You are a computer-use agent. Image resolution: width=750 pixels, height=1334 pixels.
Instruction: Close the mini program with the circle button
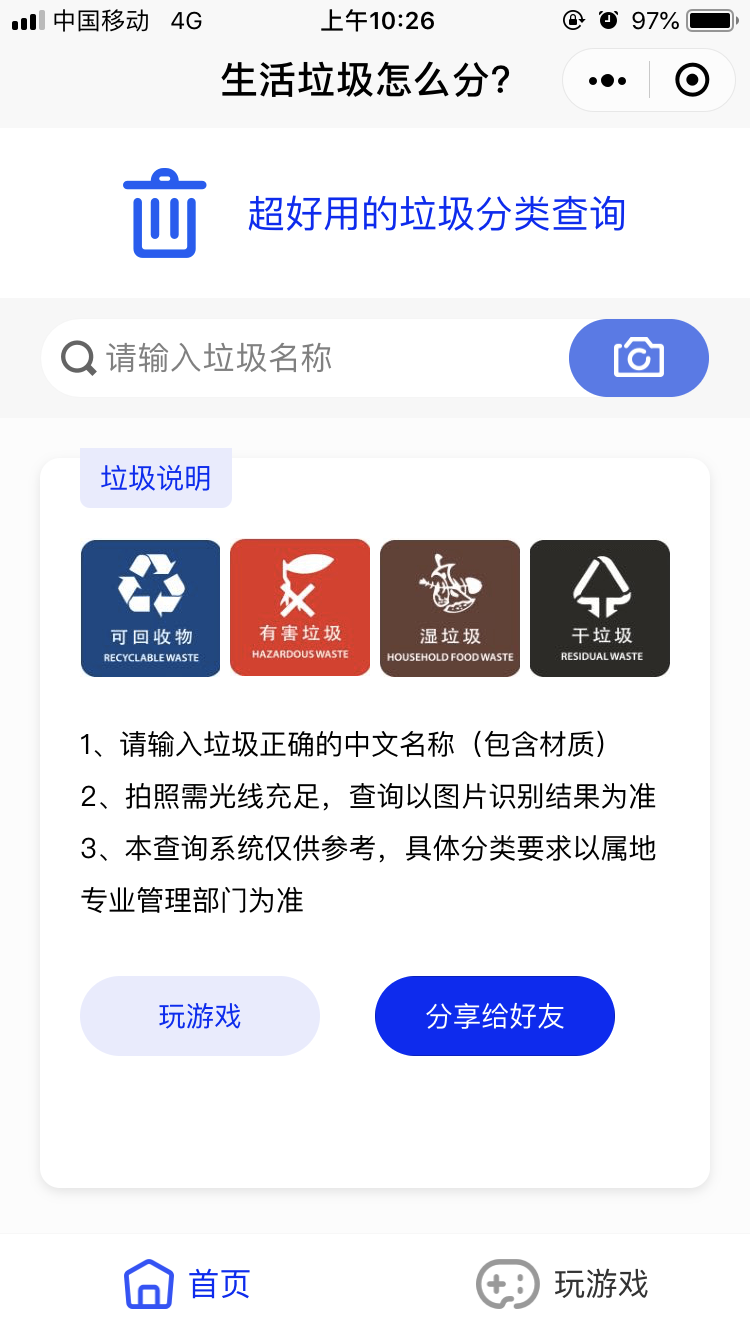(x=692, y=80)
